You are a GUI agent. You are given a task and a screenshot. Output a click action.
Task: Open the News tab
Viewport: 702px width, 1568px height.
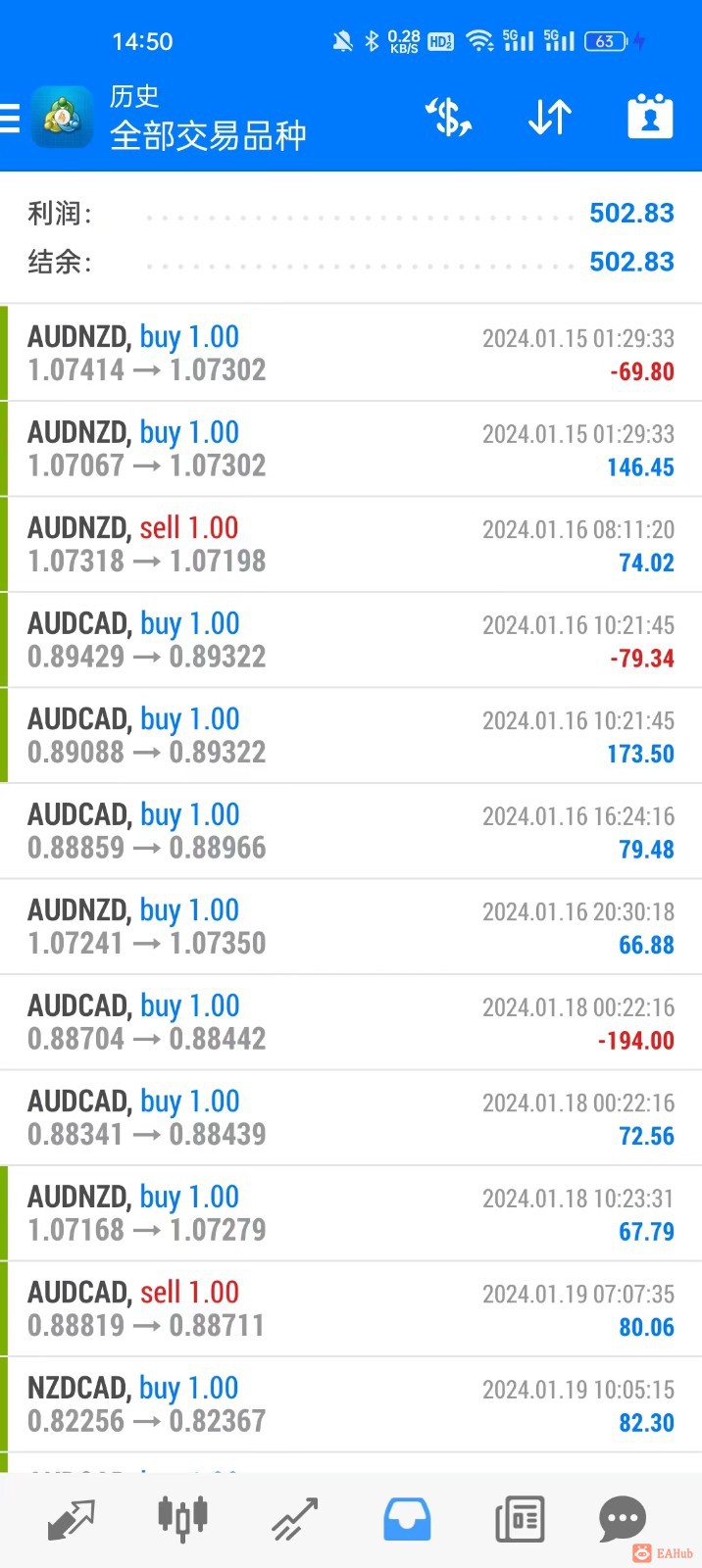520,1519
